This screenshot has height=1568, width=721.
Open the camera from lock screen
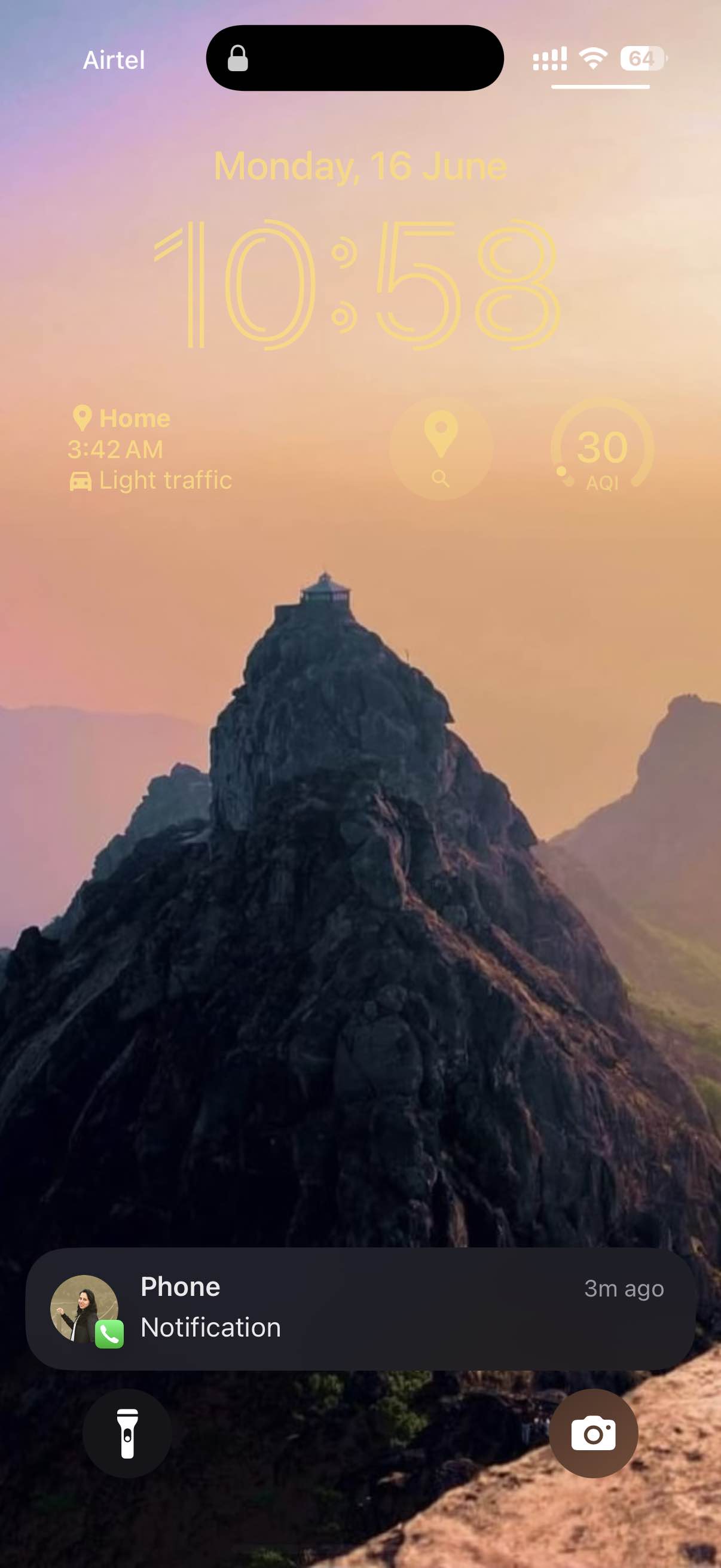click(593, 1433)
